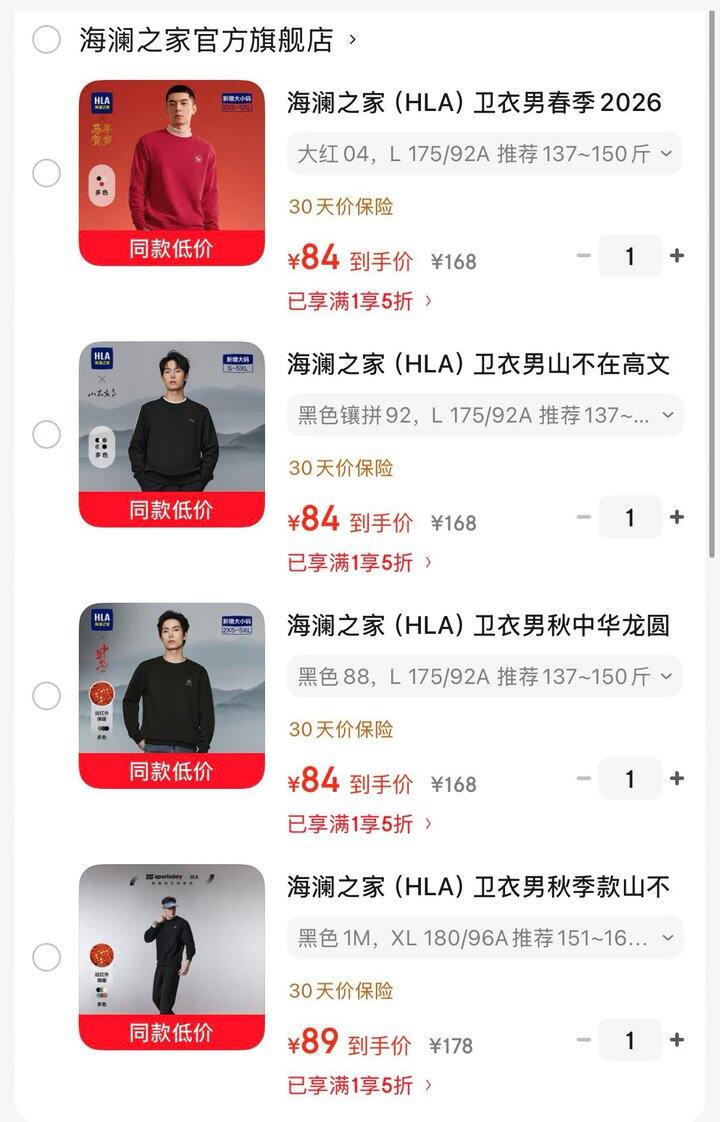Image resolution: width=720 pixels, height=1122 pixels.
Task: Tap plus on the ¥89 sweatshirt quantity
Action: [677, 1040]
